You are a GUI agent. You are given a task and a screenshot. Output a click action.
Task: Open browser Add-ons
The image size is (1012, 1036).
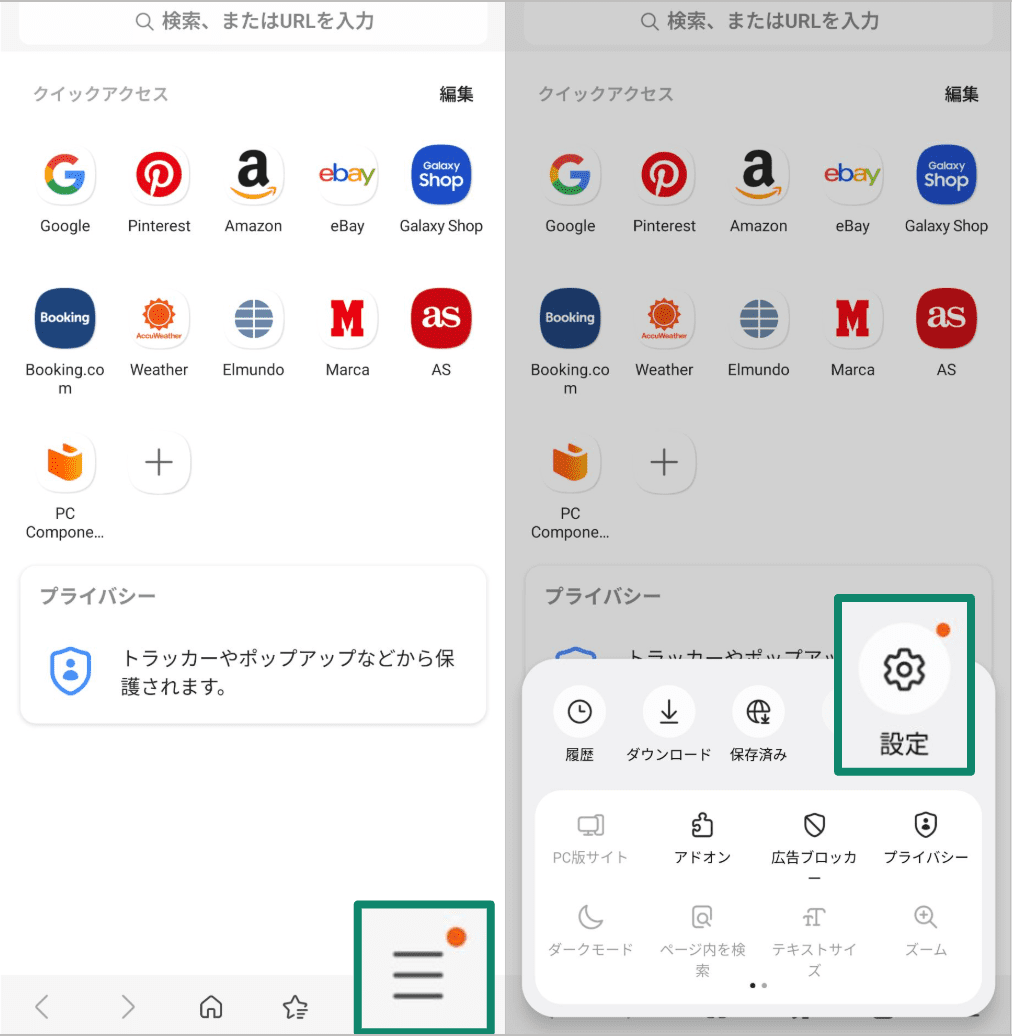tap(702, 838)
